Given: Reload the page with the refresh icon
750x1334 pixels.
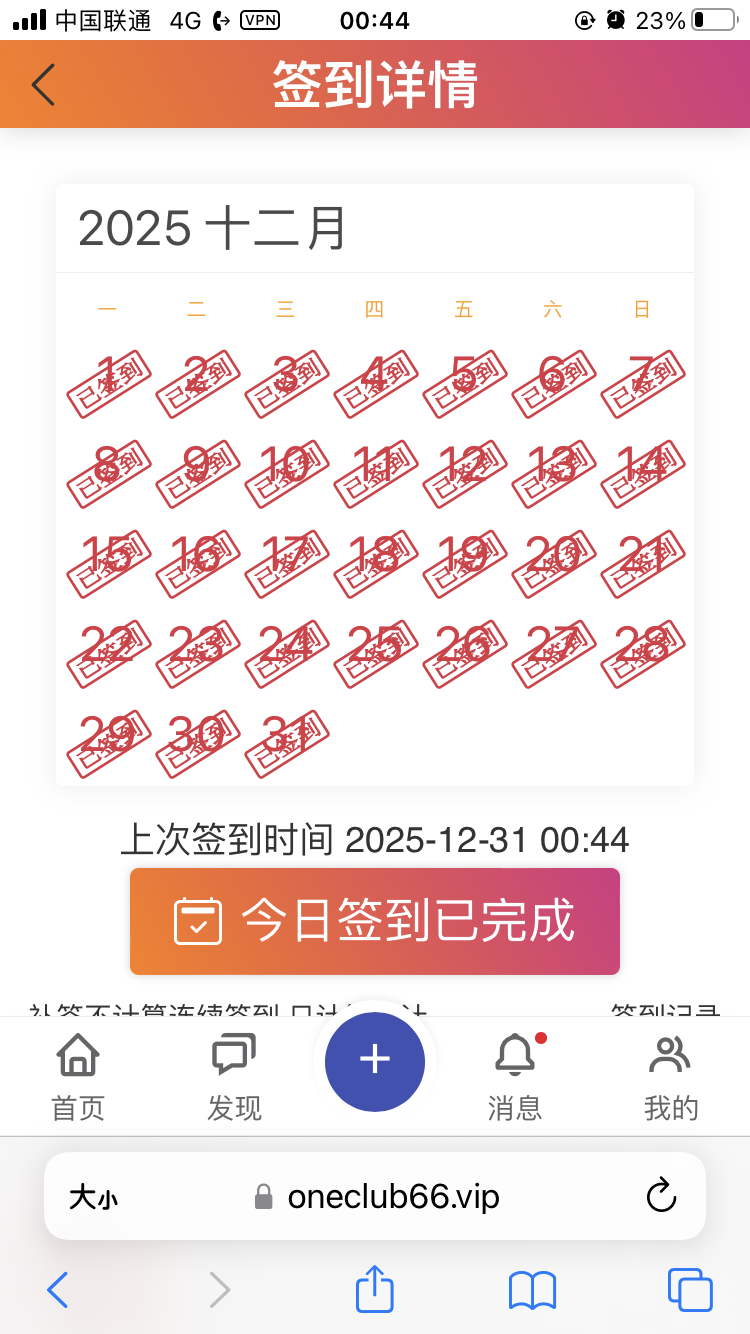Looking at the screenshot, I should tap(662, 1196).
